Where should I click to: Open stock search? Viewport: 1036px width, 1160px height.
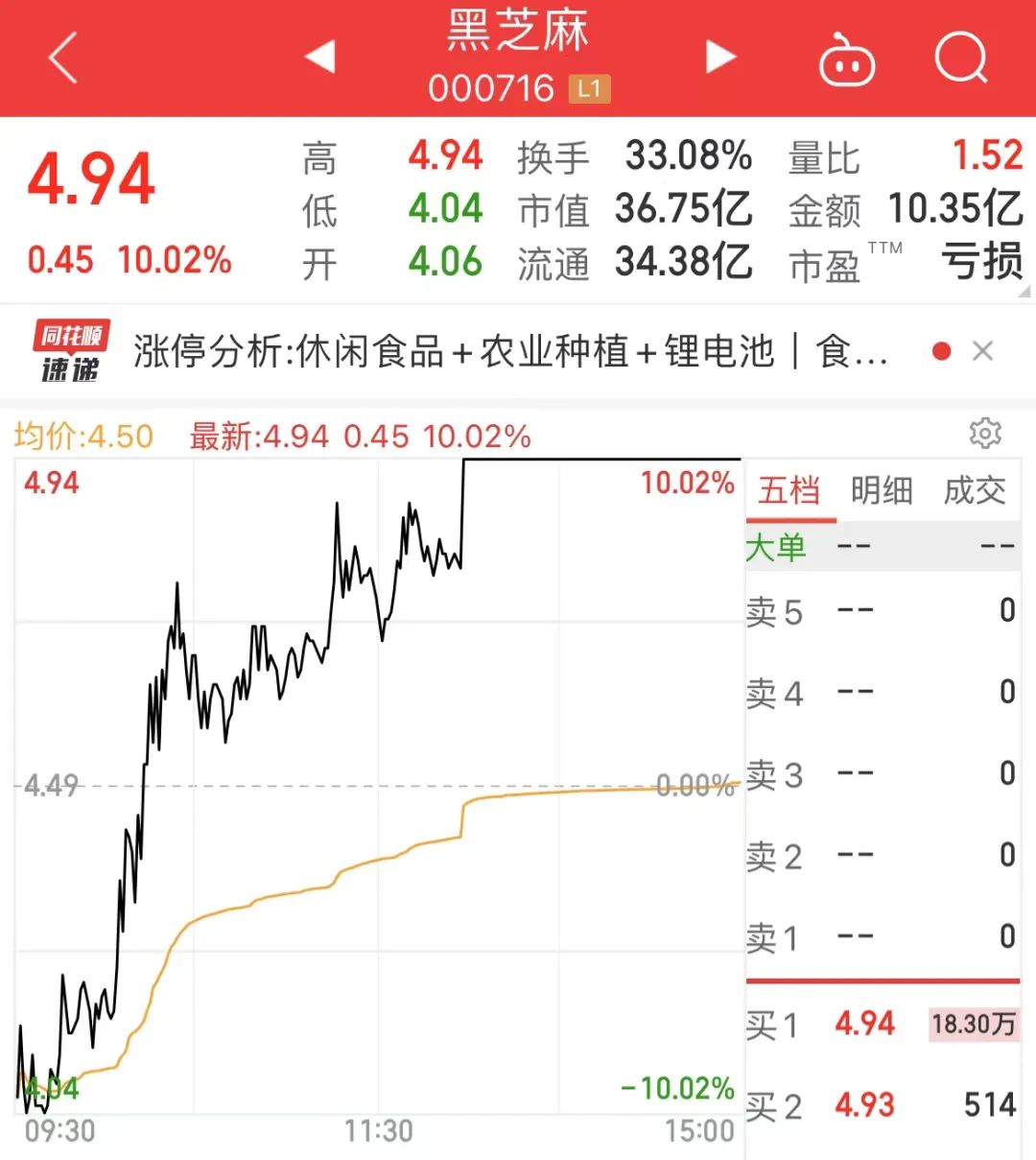pyautogui.click(x=960, y=58)
